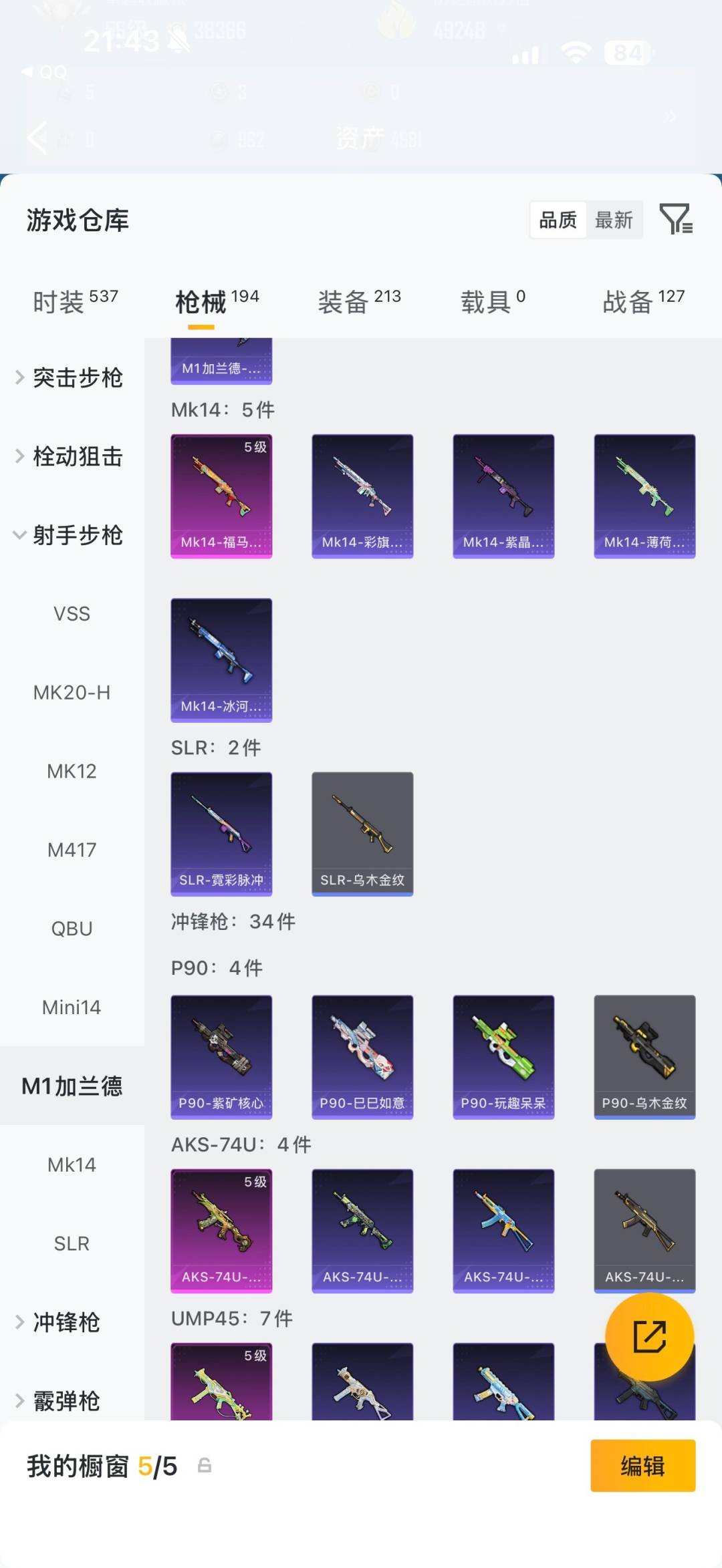Switch to the 时装 tab
Image resolution: width=722 pixels, height=1568 pixels.
point(76,301)
